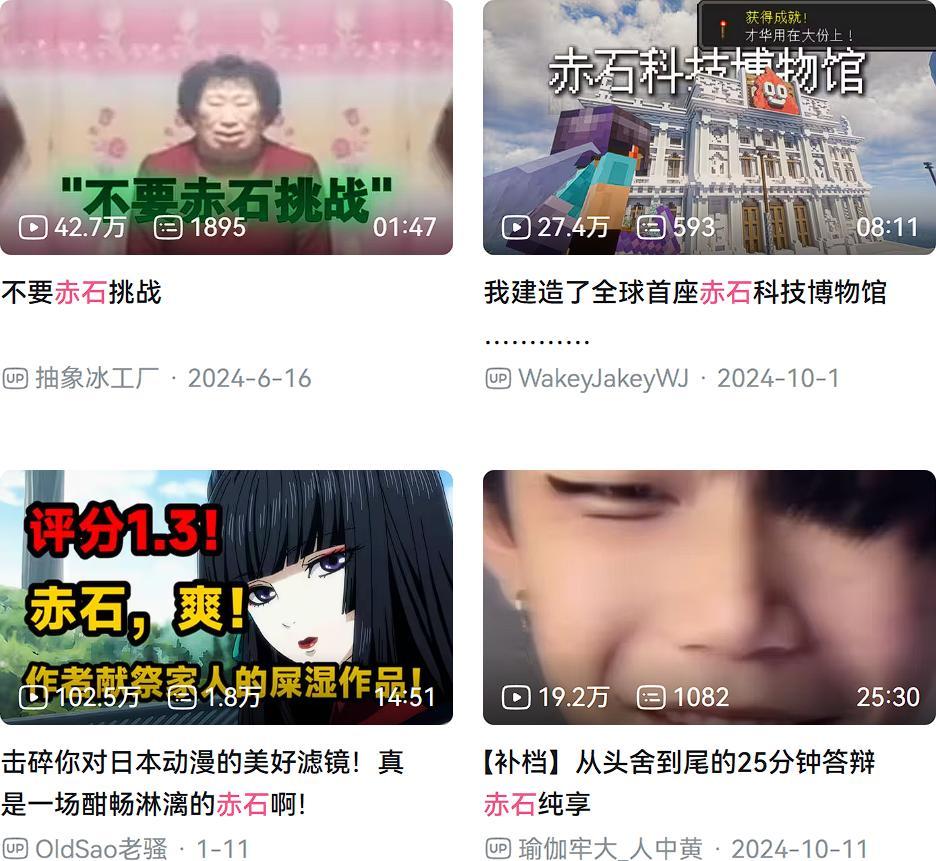
Task: Open the 评分1.3 anime review video
Action: click(x=226, y=597)
